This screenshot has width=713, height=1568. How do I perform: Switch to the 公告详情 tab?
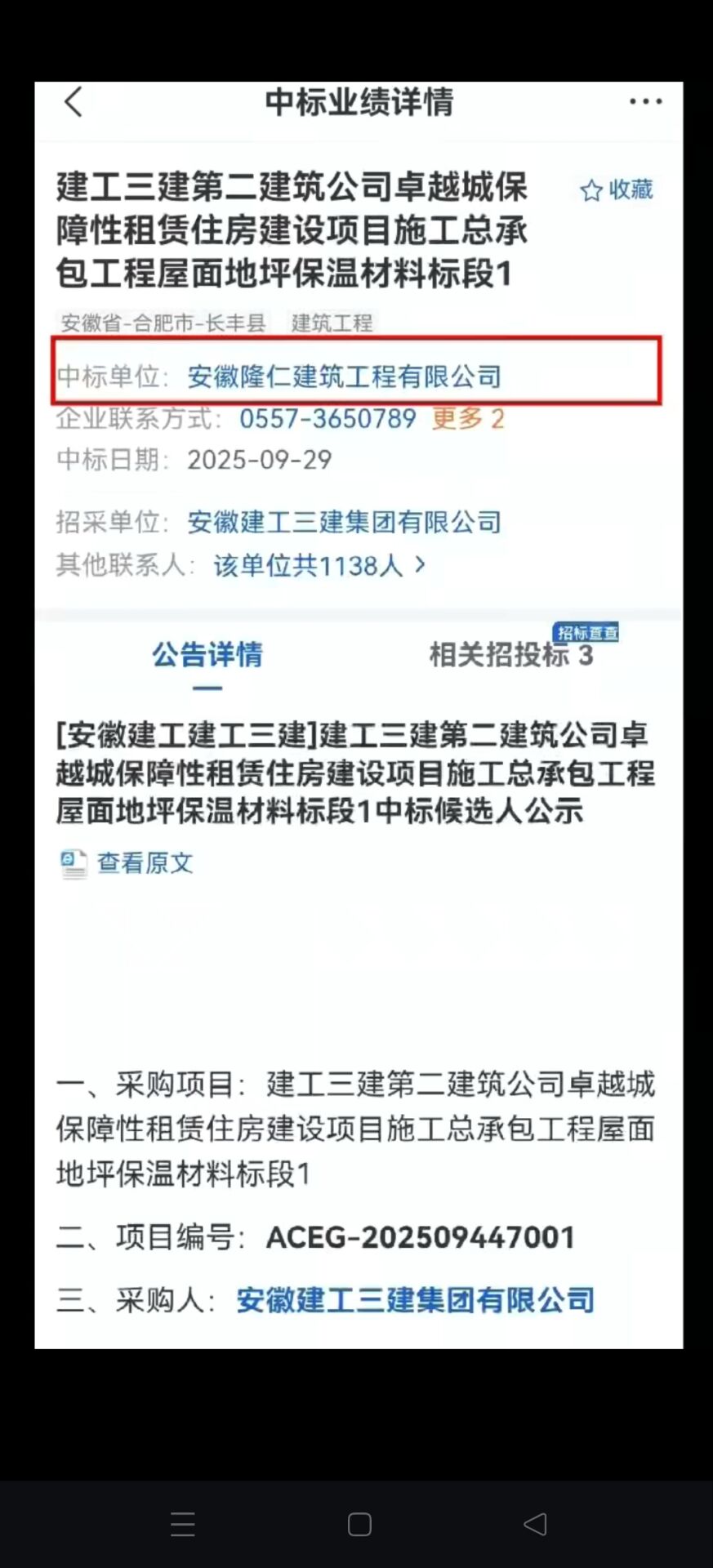[x=207, y=655]
